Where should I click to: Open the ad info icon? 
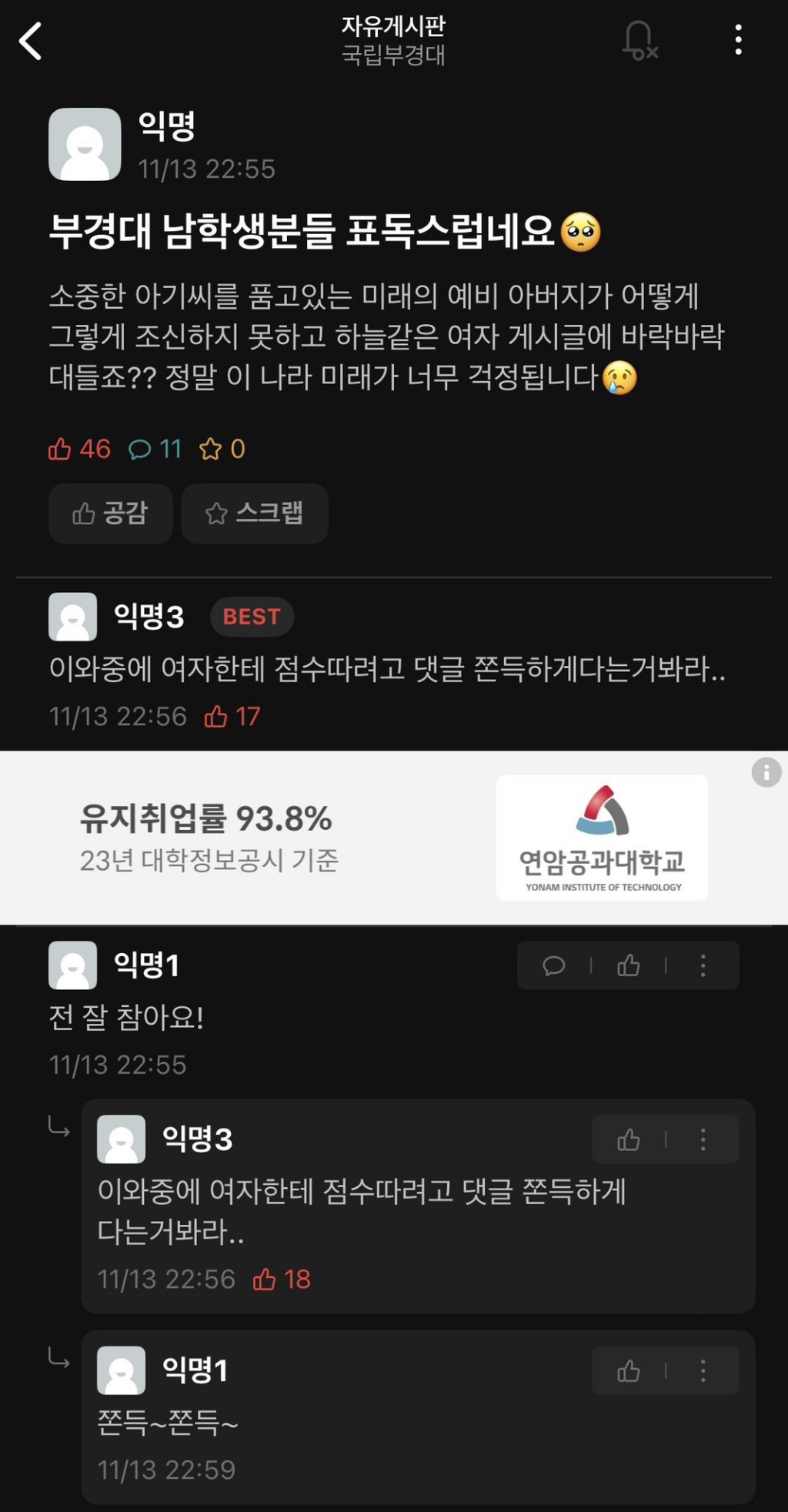tap(766, 771)
